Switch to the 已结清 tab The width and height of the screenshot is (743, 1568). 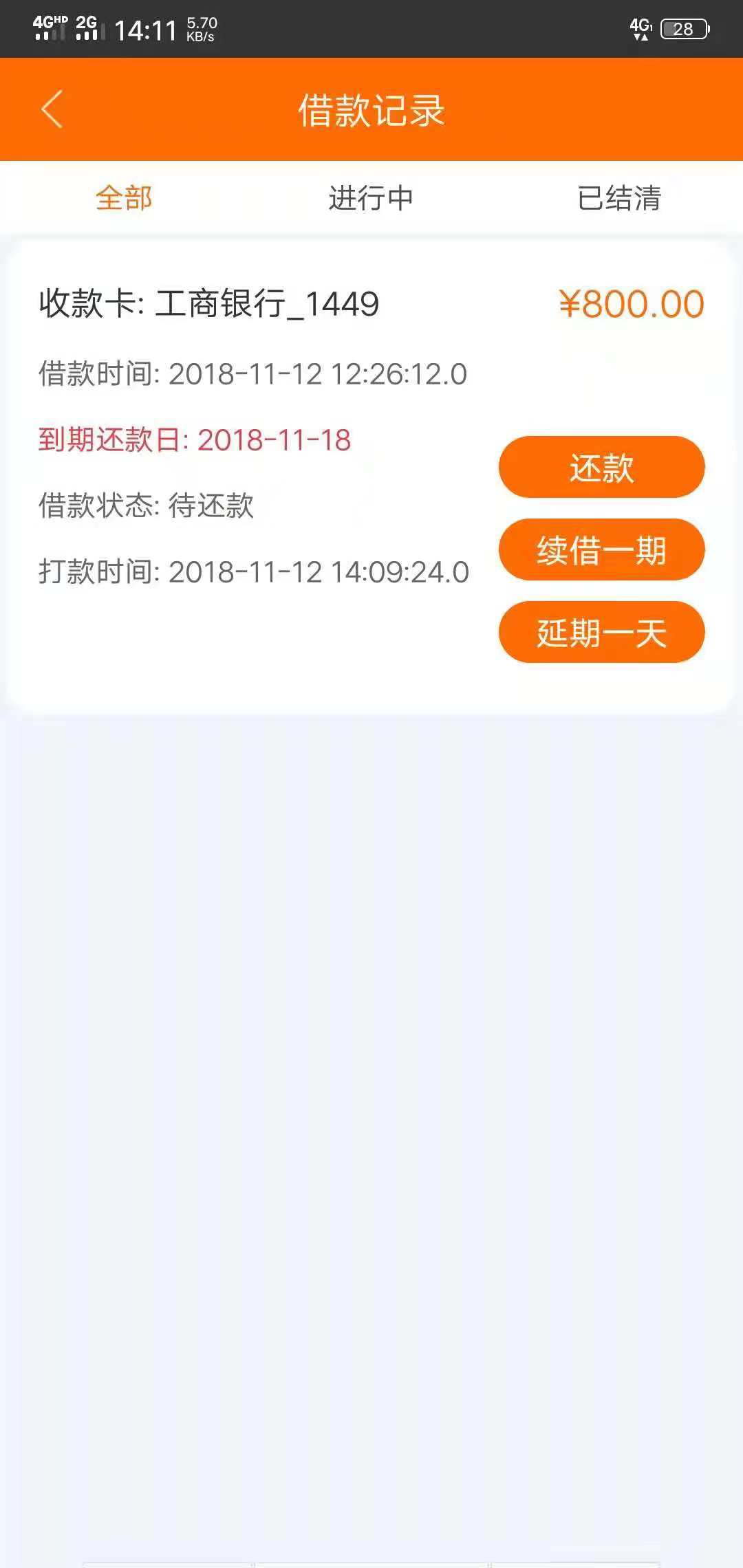619,198
